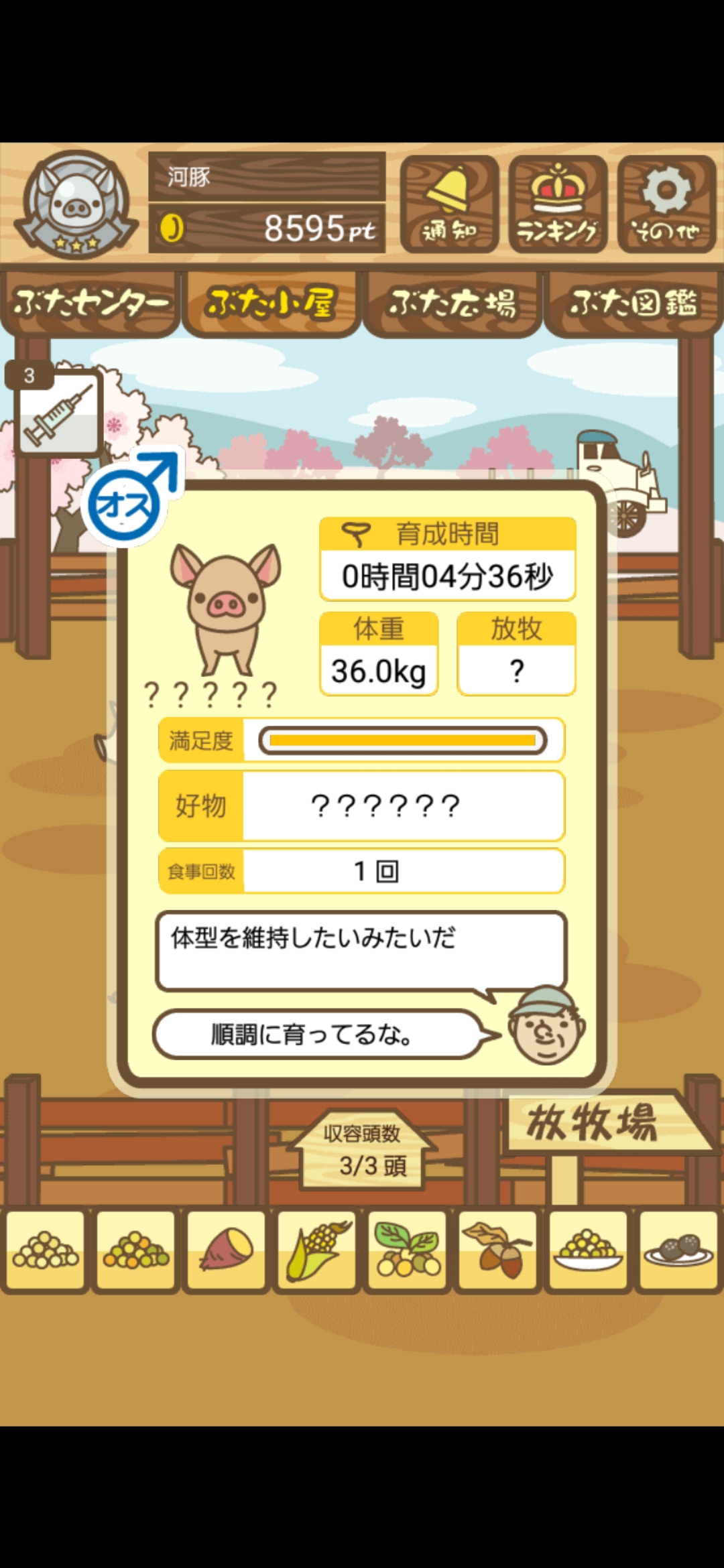The height and width of the screenshot is (1568, 724).
Task: Select the dark truffle plate feed
Action: (678, 1250)
